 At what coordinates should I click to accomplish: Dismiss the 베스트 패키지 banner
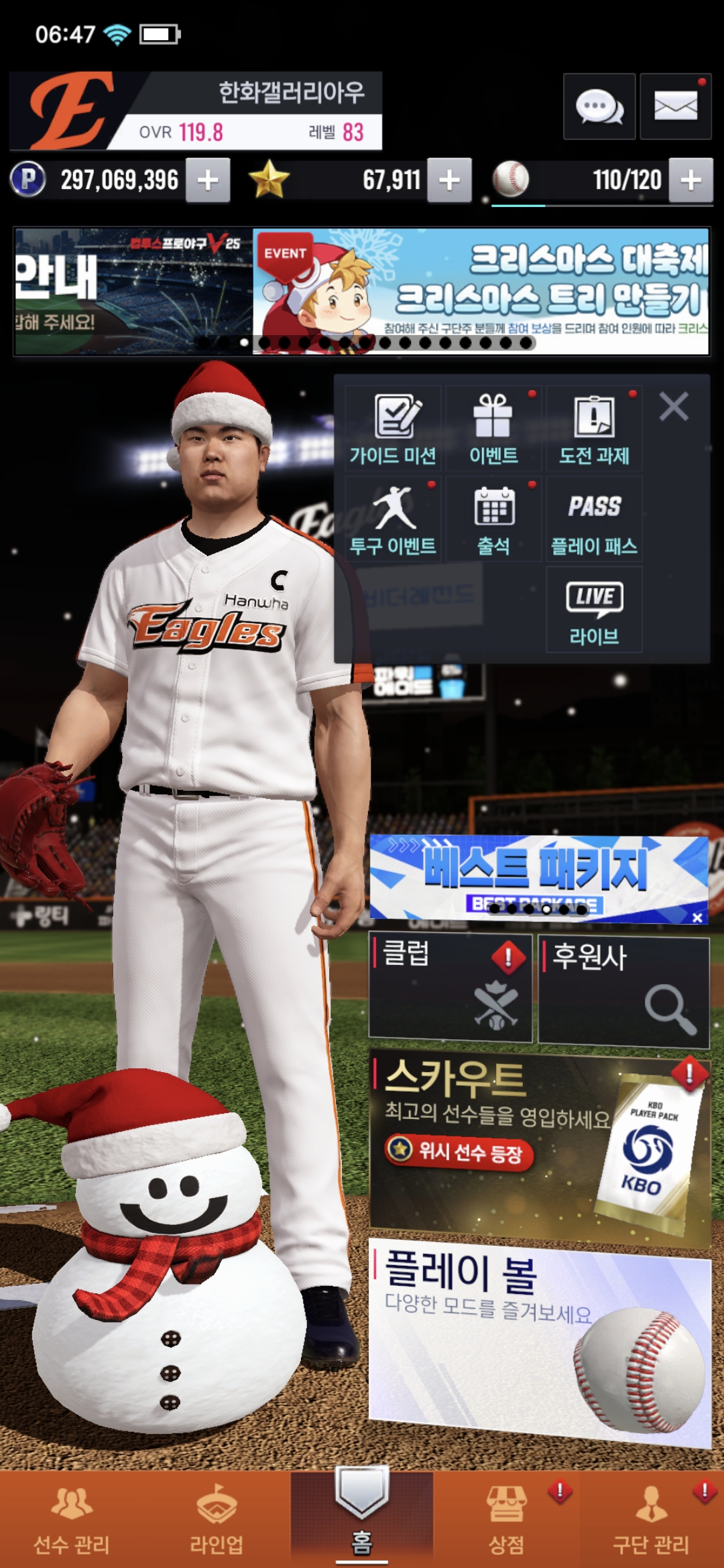[x=697, y=917]
